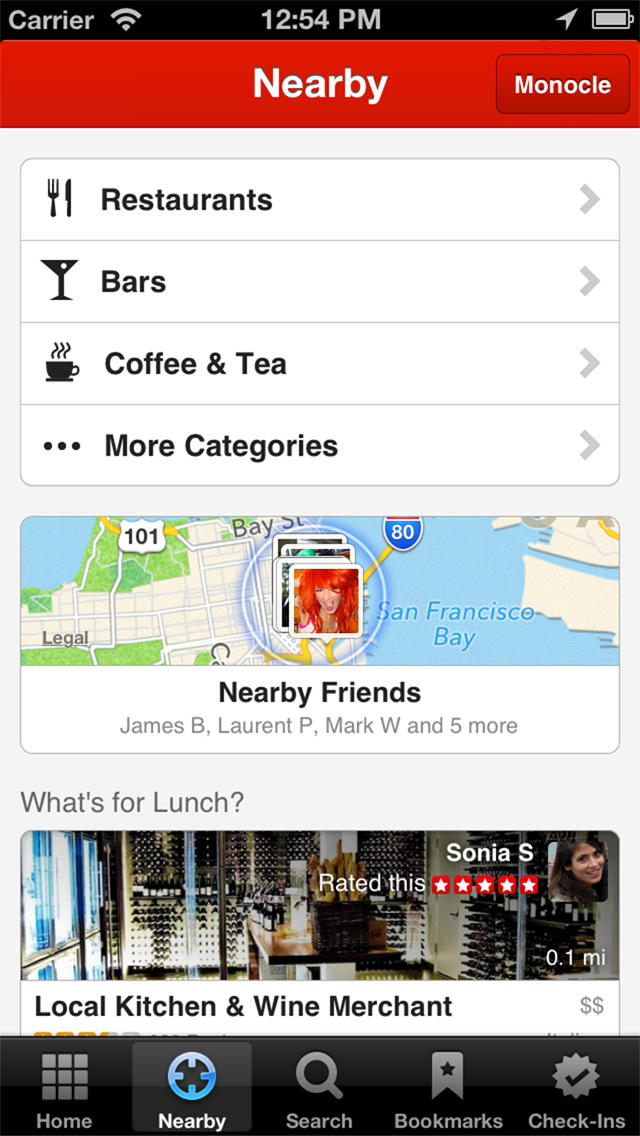Viewport: 640px width, 1136px height.
Task: Expand More Categories
Action: (320, 446)
